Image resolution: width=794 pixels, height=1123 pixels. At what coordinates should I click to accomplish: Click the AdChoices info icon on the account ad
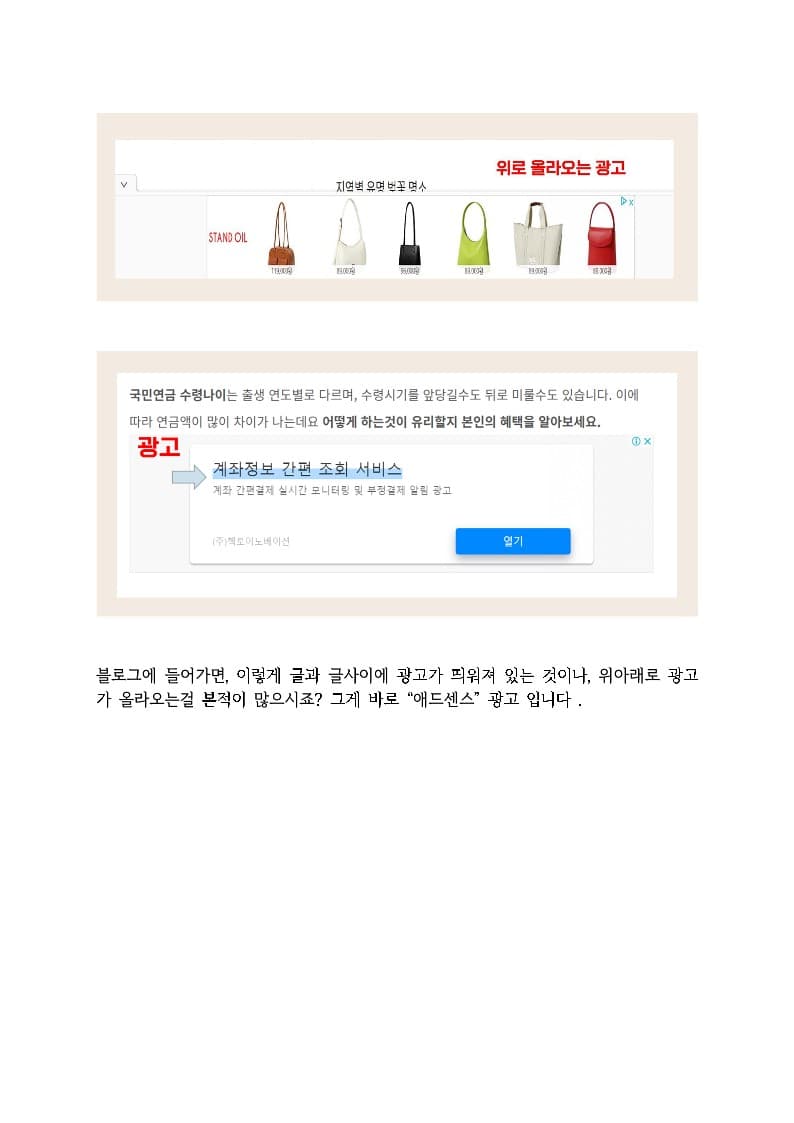click(x=636, y=441)
